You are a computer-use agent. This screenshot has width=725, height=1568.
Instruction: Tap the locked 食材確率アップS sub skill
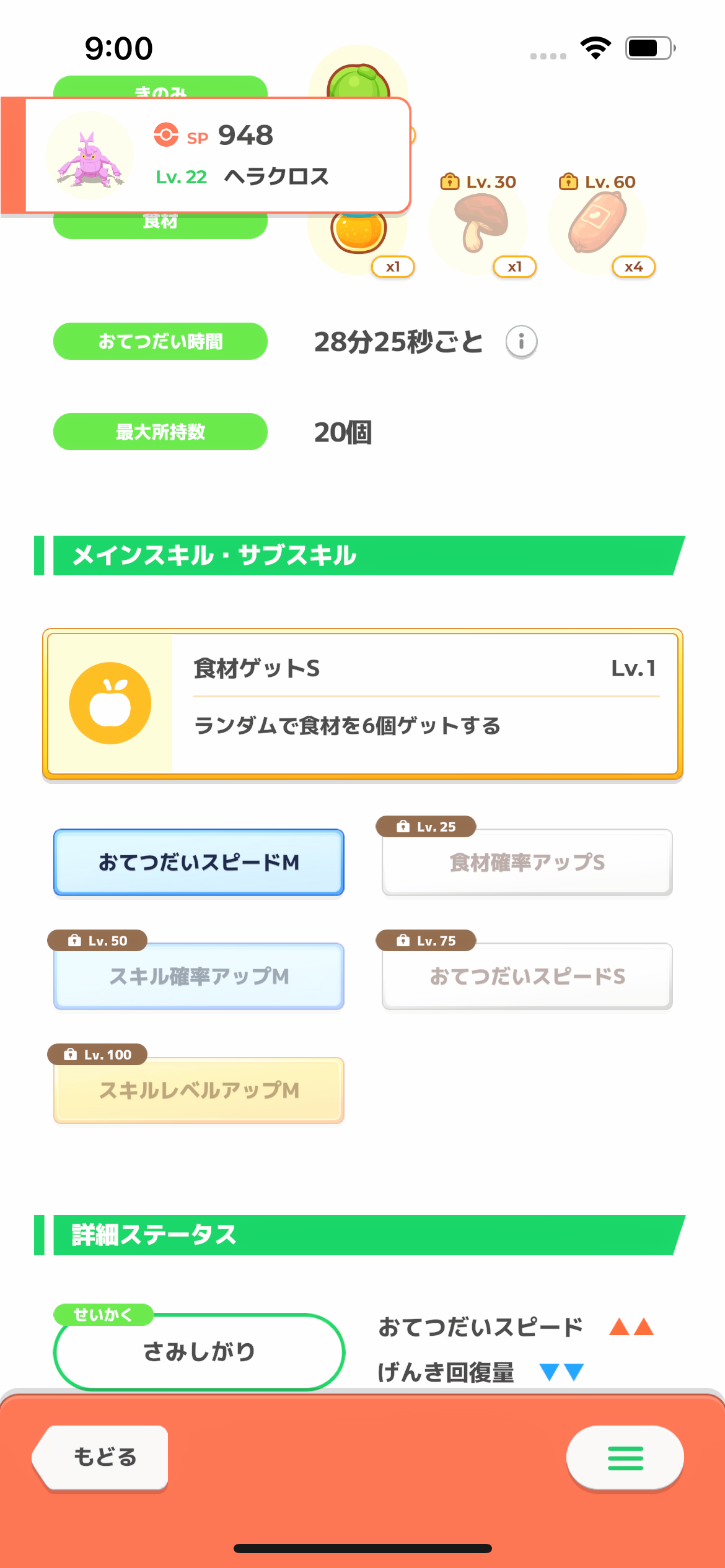(x=527, y=862)
